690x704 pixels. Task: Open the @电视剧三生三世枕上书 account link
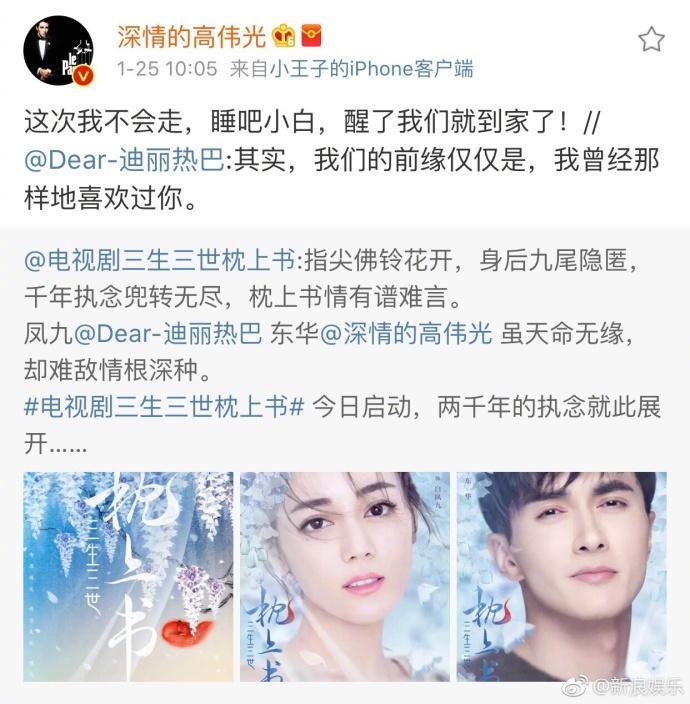160,262
